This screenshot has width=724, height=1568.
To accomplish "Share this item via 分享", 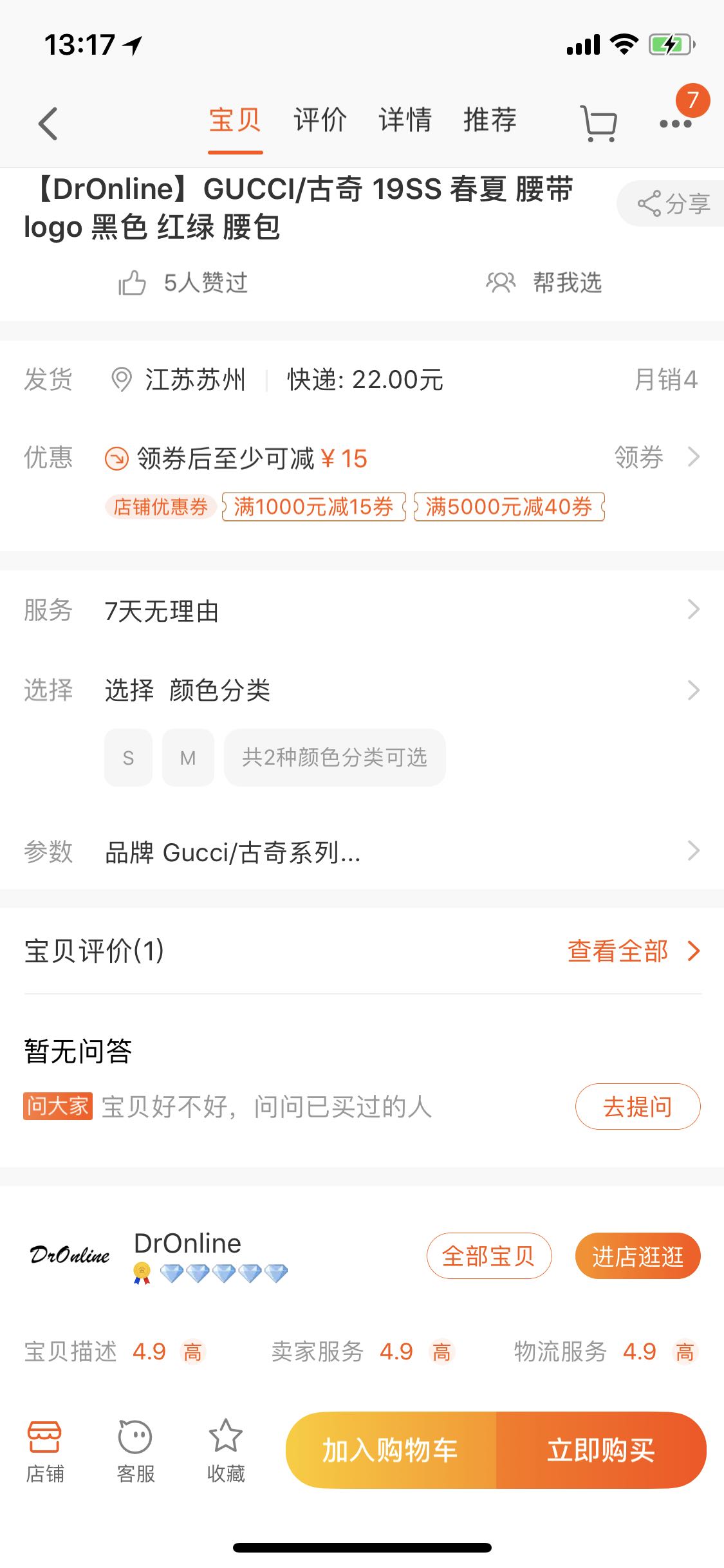I will pyautogui.click(x=672, y=204).
